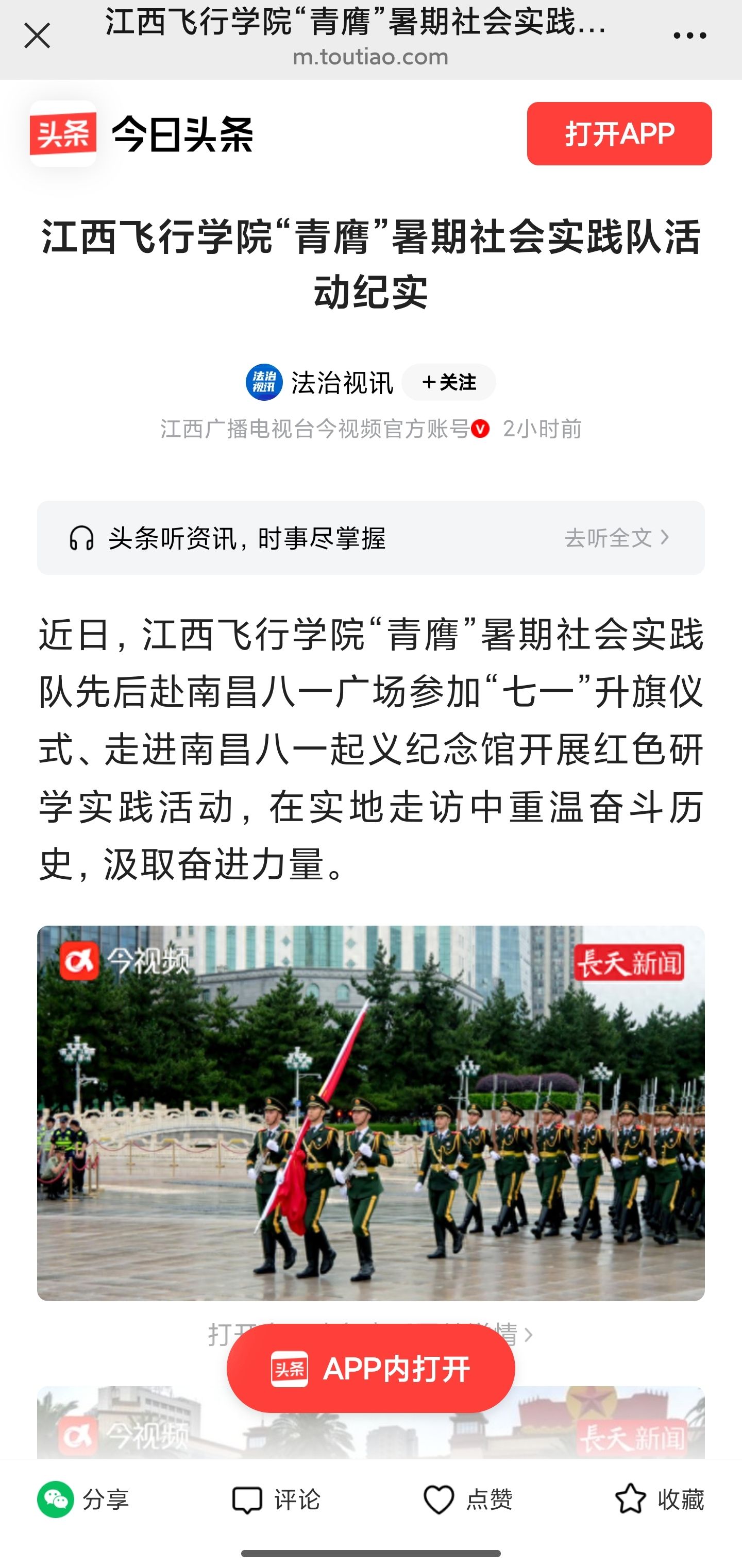Listen to the article via 去听全文
This screenshot has height=1568, width=742.
[617, 537]
